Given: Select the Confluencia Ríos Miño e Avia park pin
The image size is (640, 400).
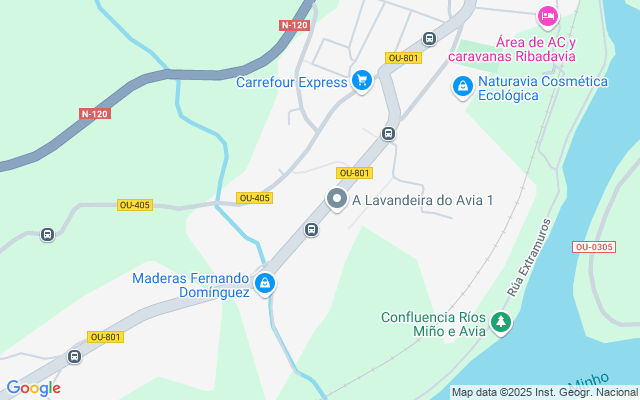Looking at the screenshot, I should 501,322.
